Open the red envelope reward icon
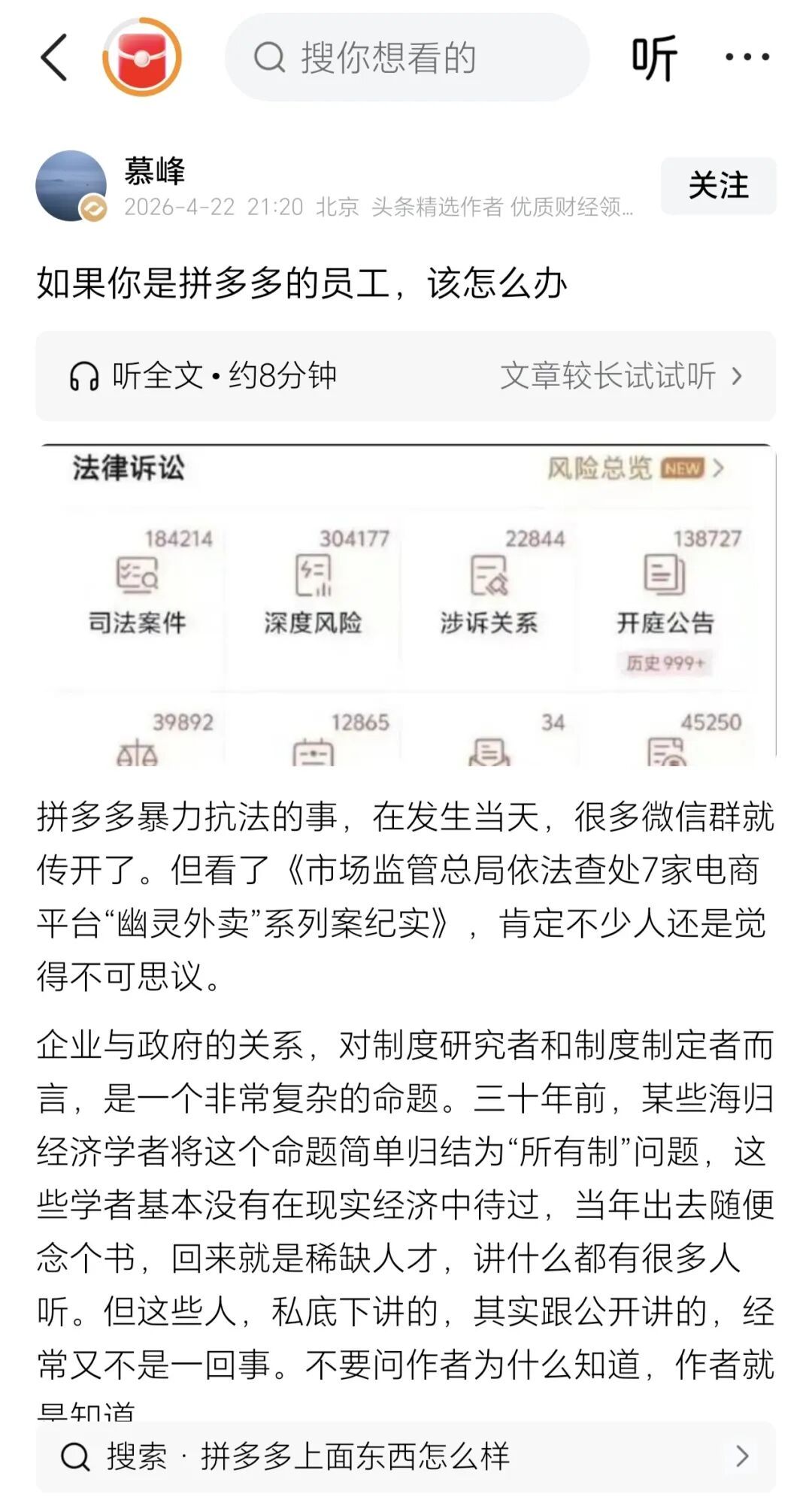Image resolution: width=812 pixels, height=1497 pixels. [x=142, y=57]
